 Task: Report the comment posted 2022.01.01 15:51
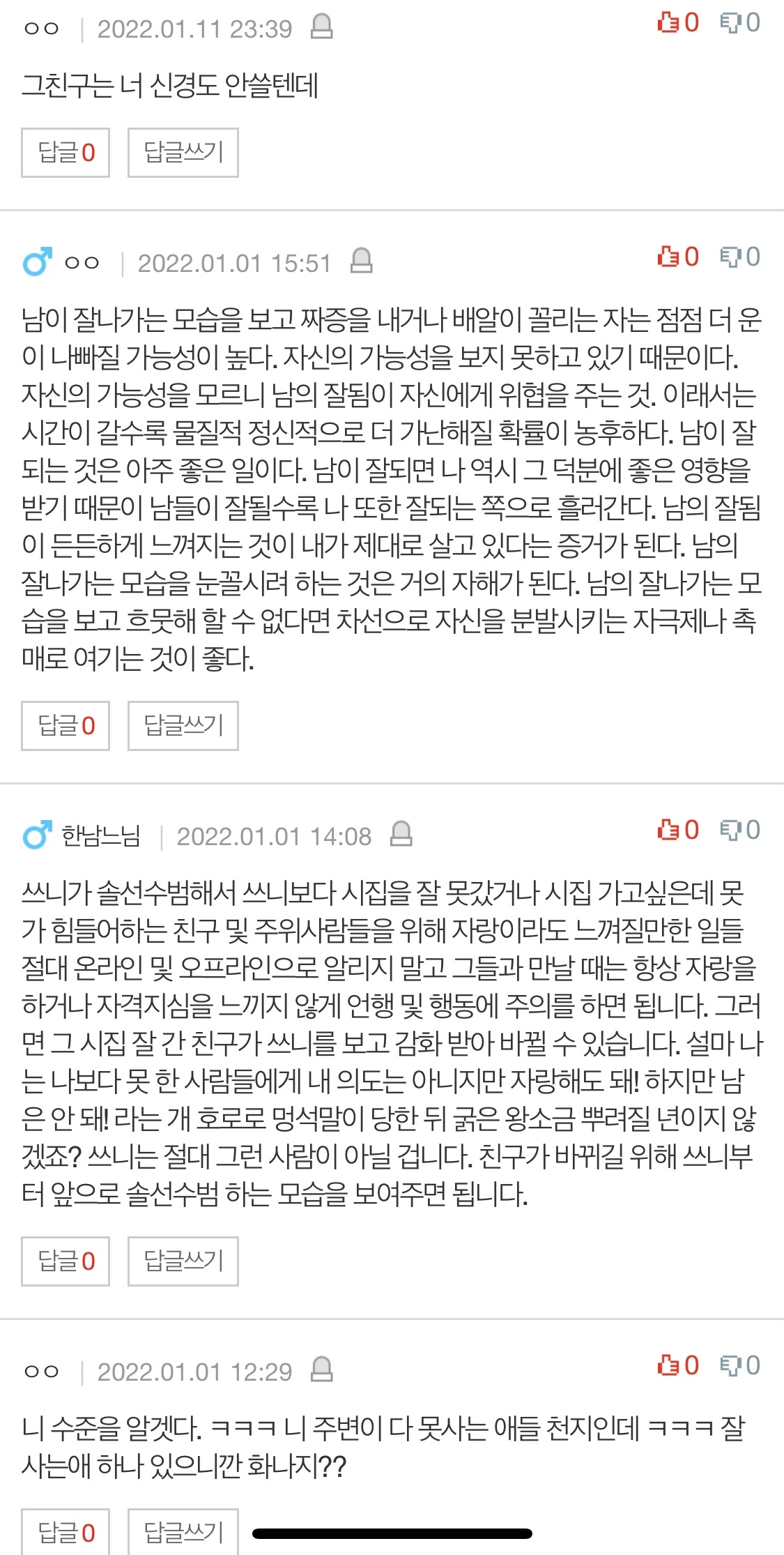[361, 261]
